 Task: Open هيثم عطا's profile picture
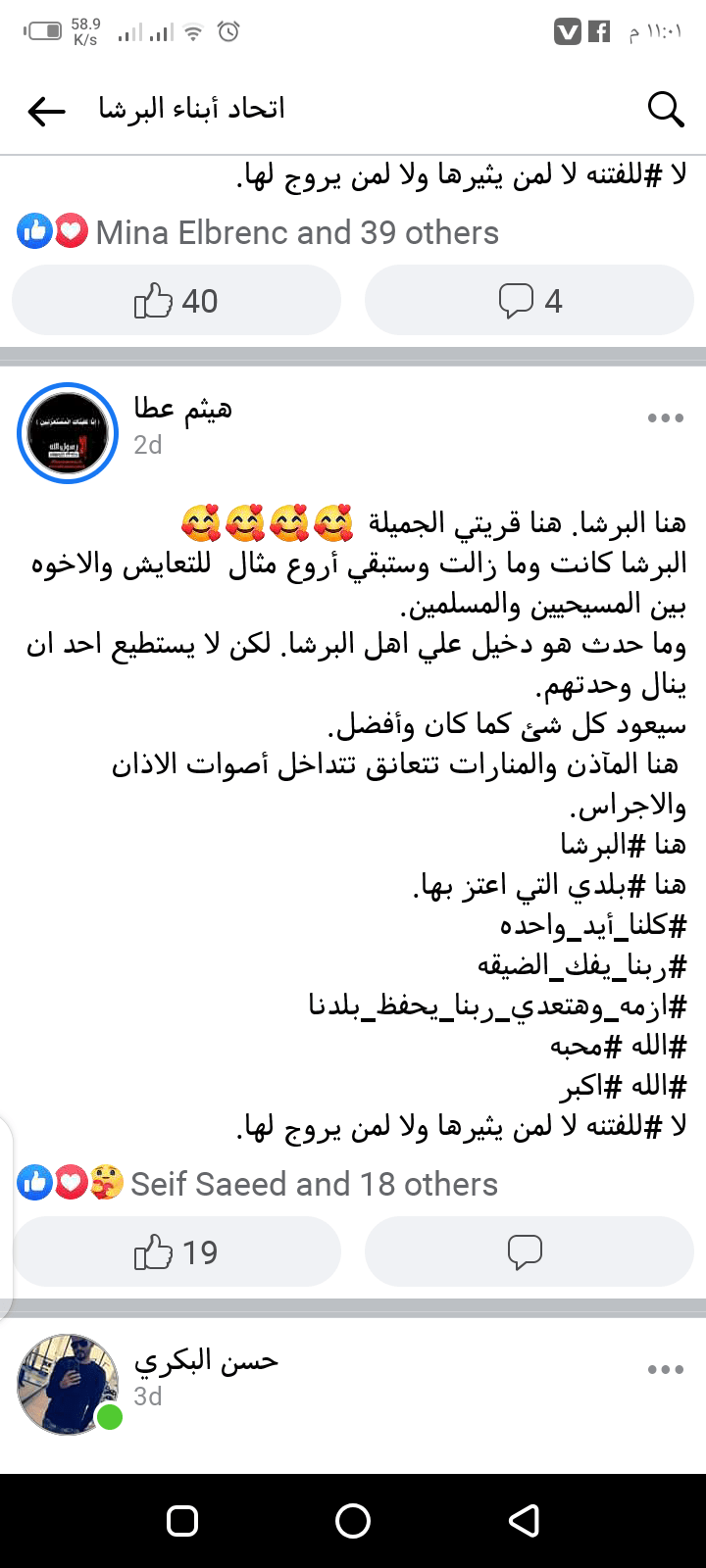coord(68,433)
